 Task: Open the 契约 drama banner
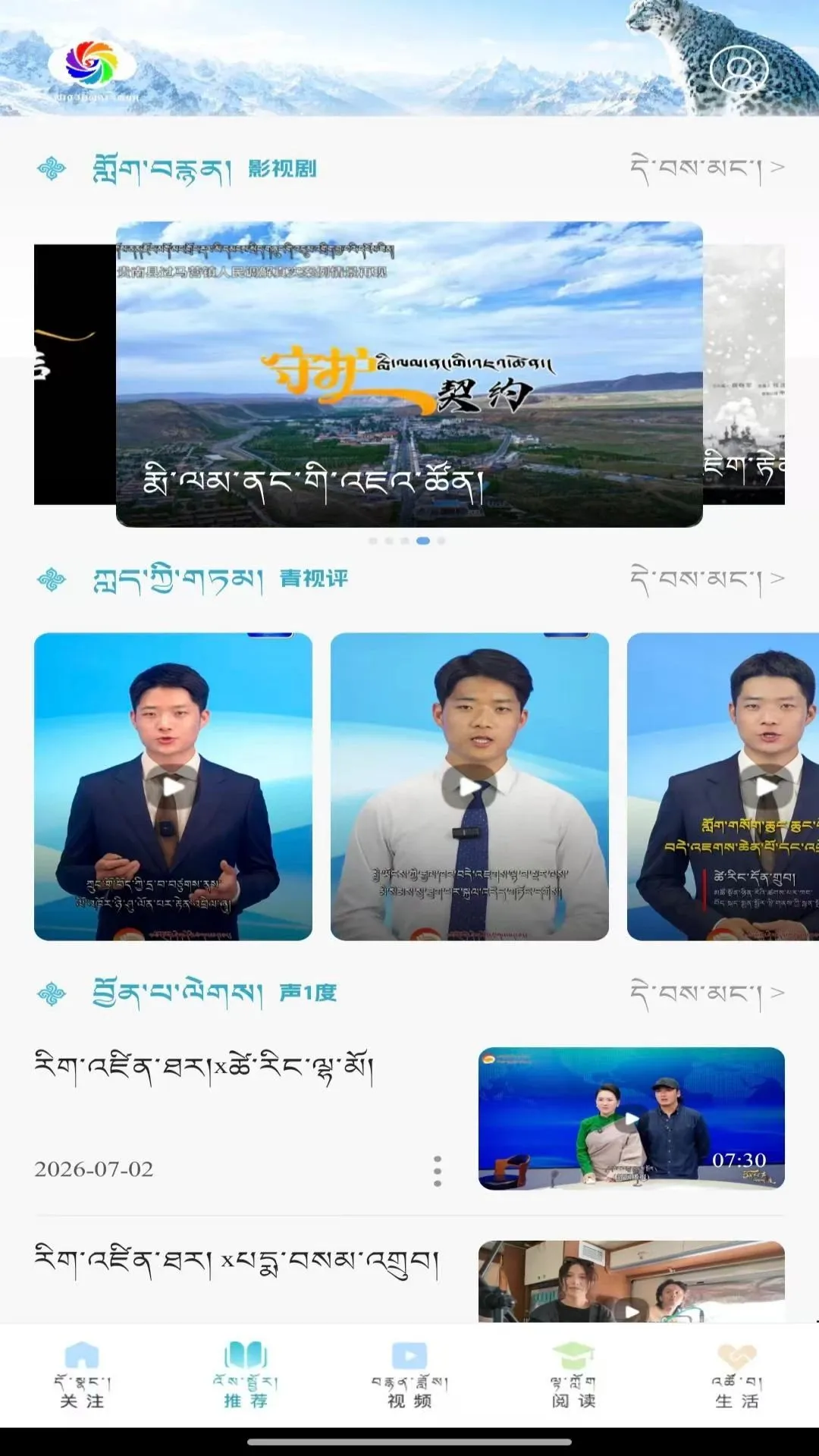409,374
